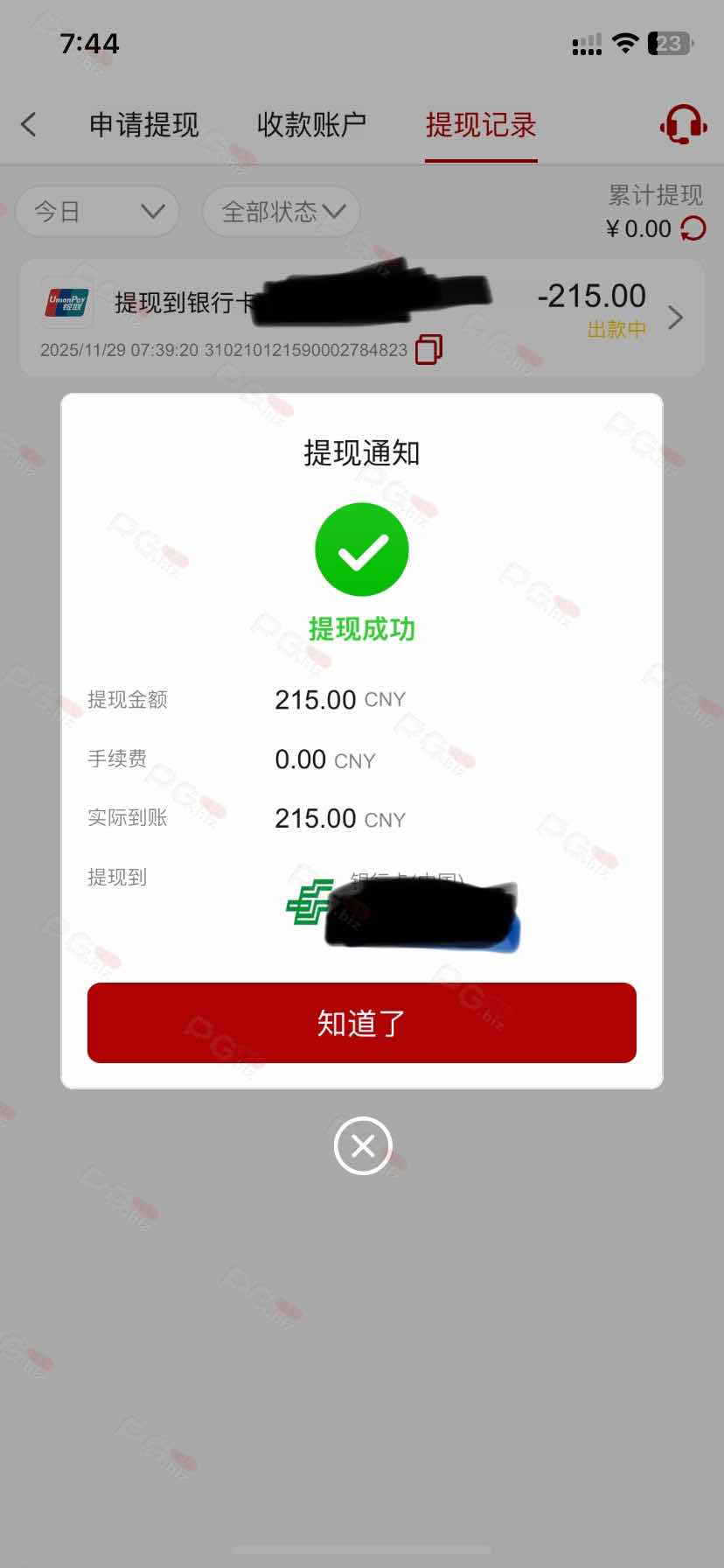The height and width of the screenshot is (1568, 724).
Task: Open the 全部状态 status dropdown
Action: (282, 212)
